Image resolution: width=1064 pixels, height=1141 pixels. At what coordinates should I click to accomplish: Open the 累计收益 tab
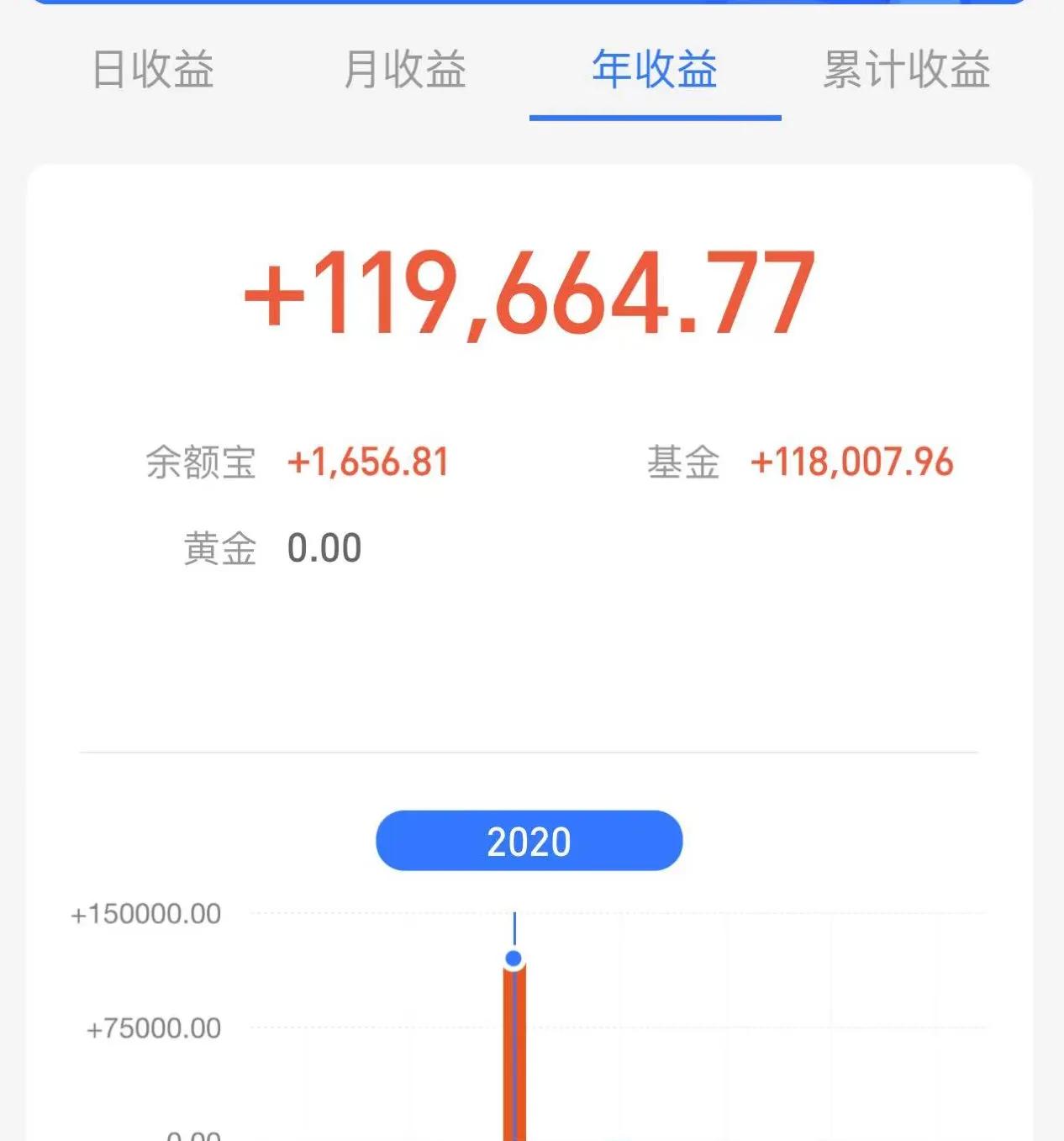pyautogui.click(x=908, y=71)
